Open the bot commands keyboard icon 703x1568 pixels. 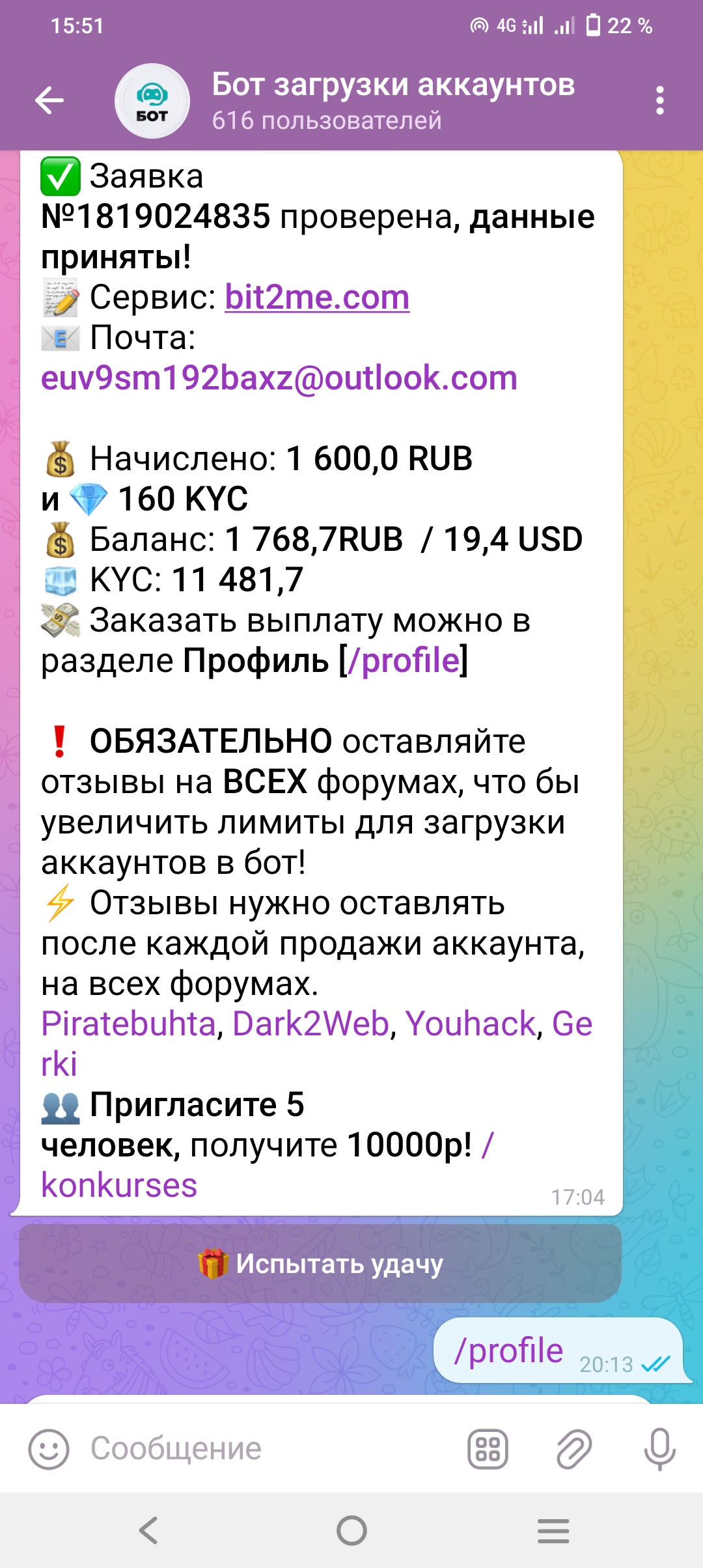pos(488,1449)
